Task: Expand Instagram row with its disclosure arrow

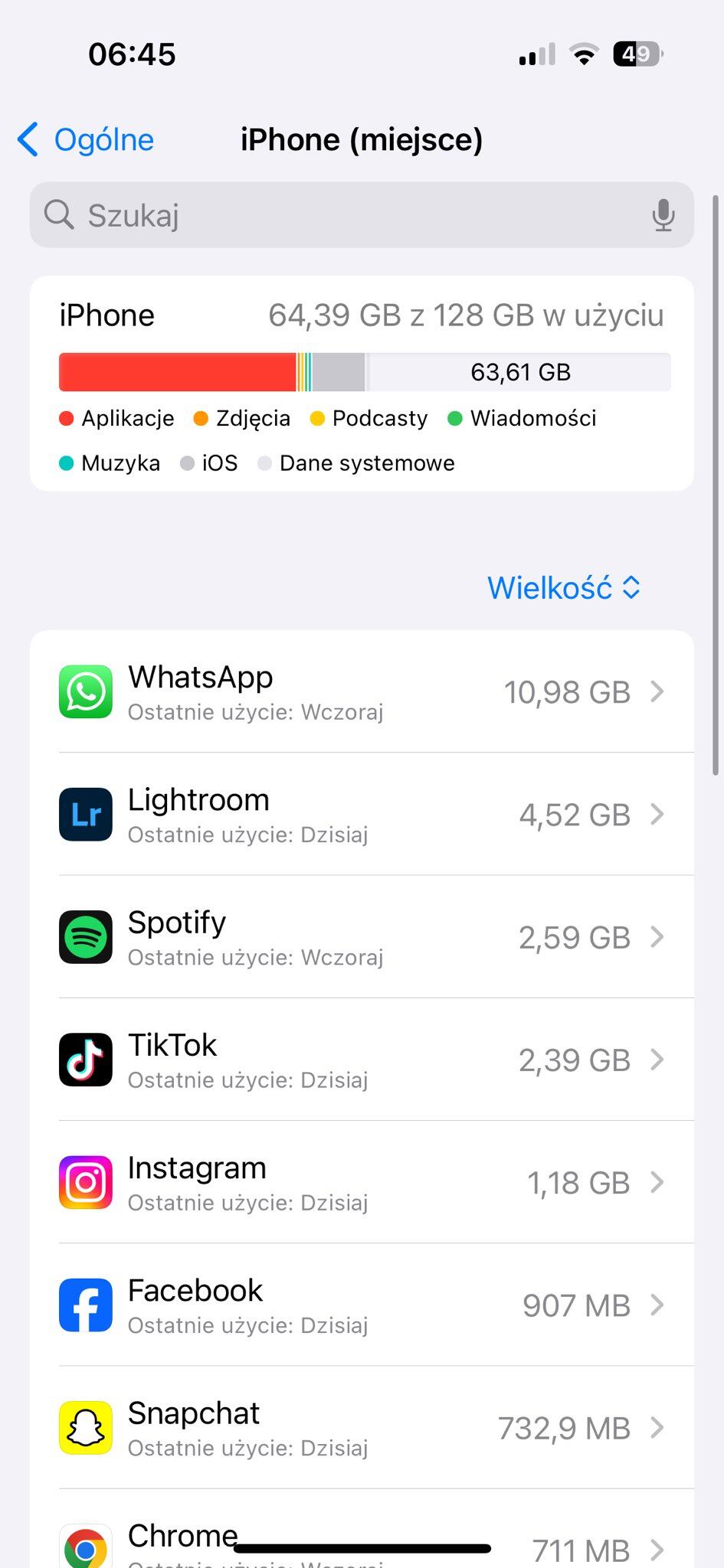Action: click(x=657, y=1182)
